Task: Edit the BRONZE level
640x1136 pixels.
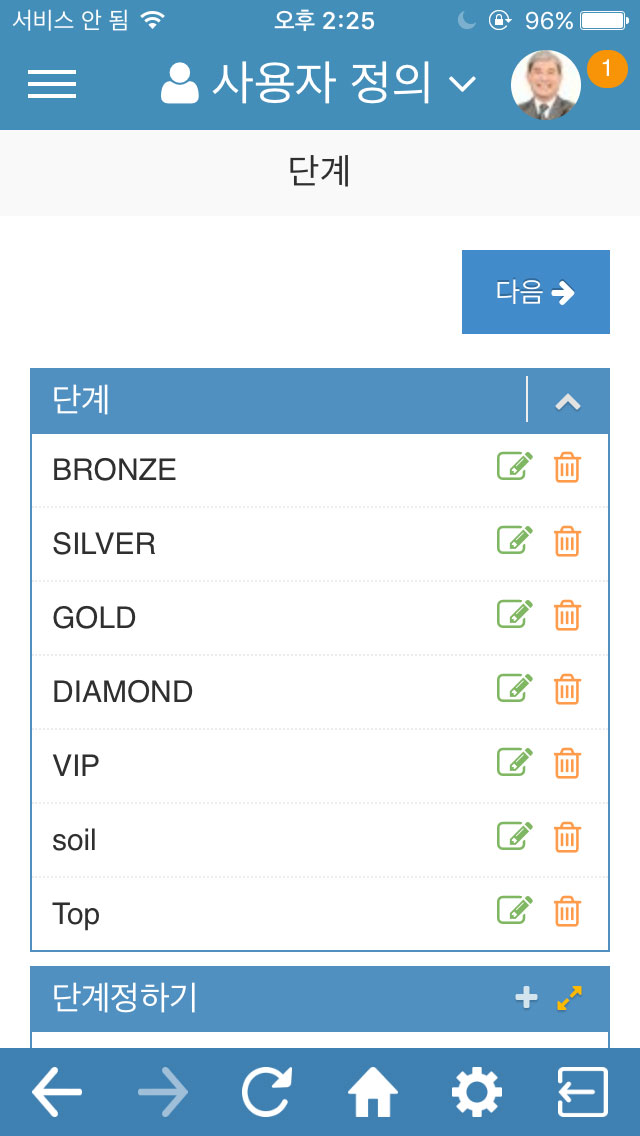Action: [x=515, y=467]
